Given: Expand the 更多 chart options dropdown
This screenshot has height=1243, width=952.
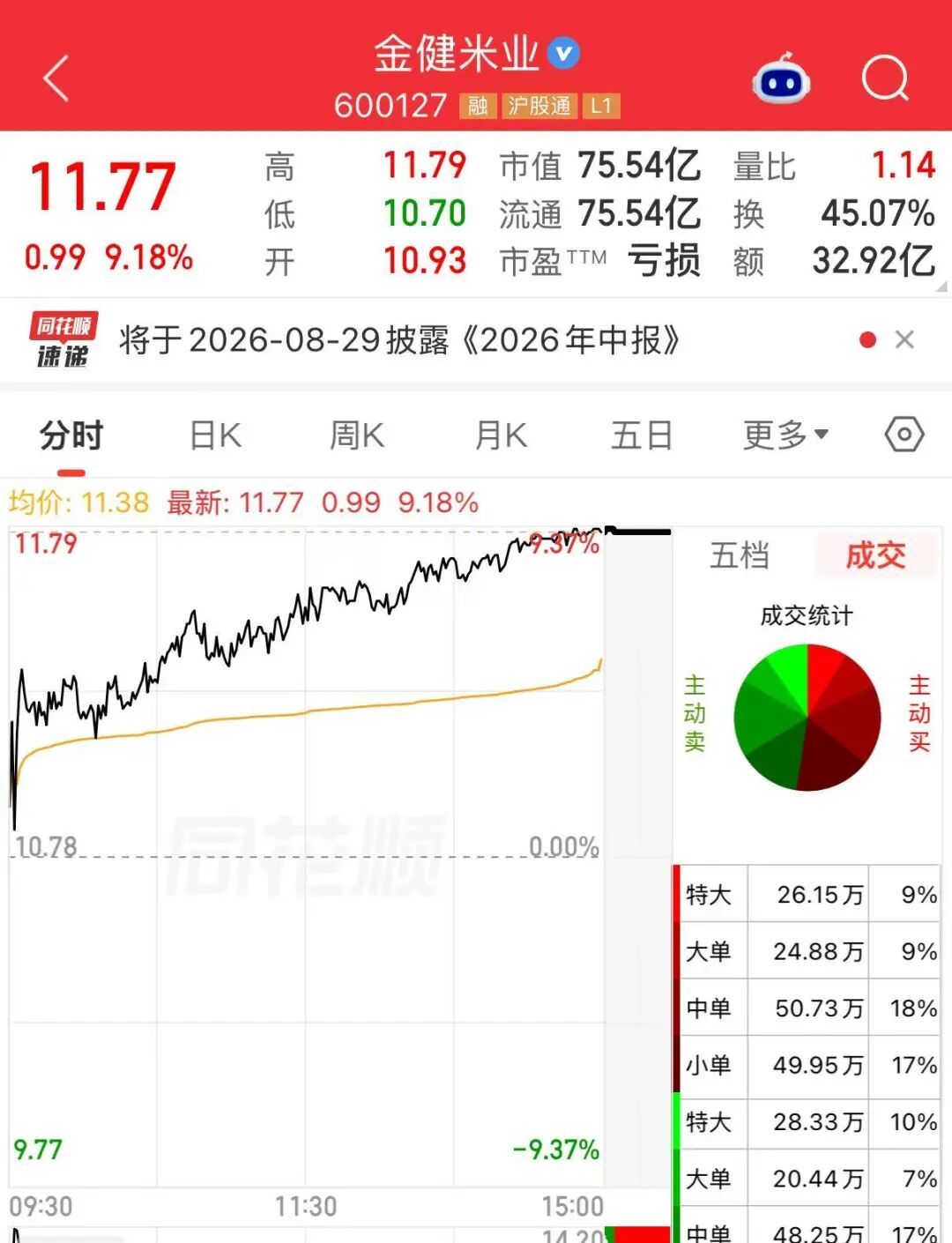Looking at the screenshot, I should (785, 435).
